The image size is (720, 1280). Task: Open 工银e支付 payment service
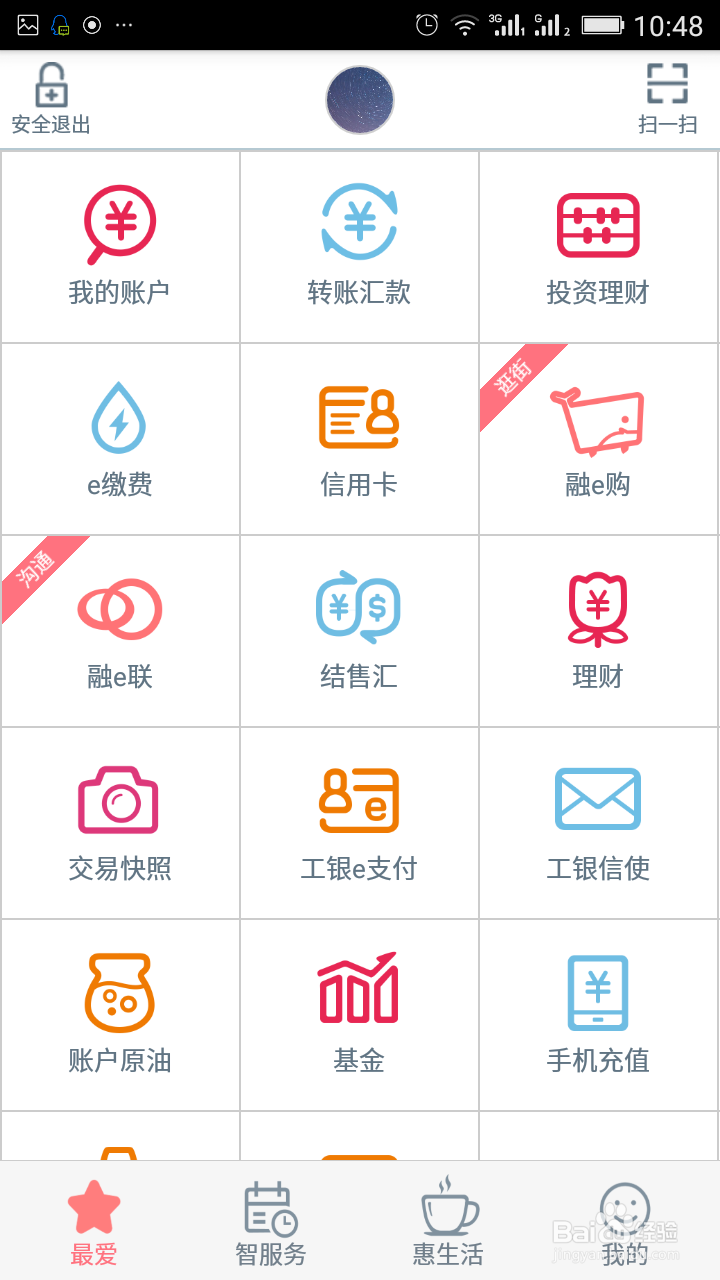(x=359, y=822)
